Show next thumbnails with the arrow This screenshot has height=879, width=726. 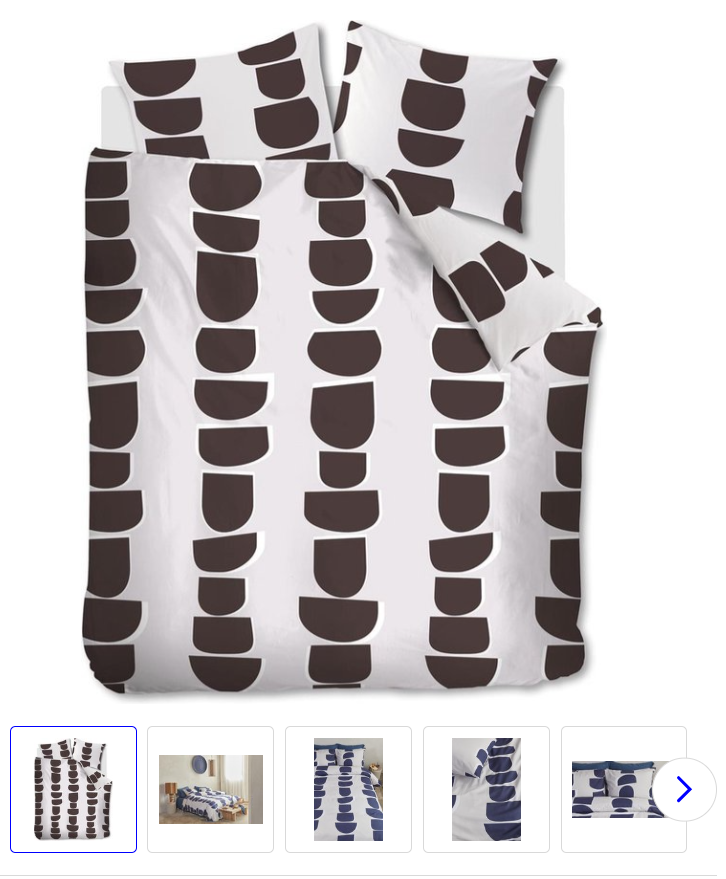point(684,789)
